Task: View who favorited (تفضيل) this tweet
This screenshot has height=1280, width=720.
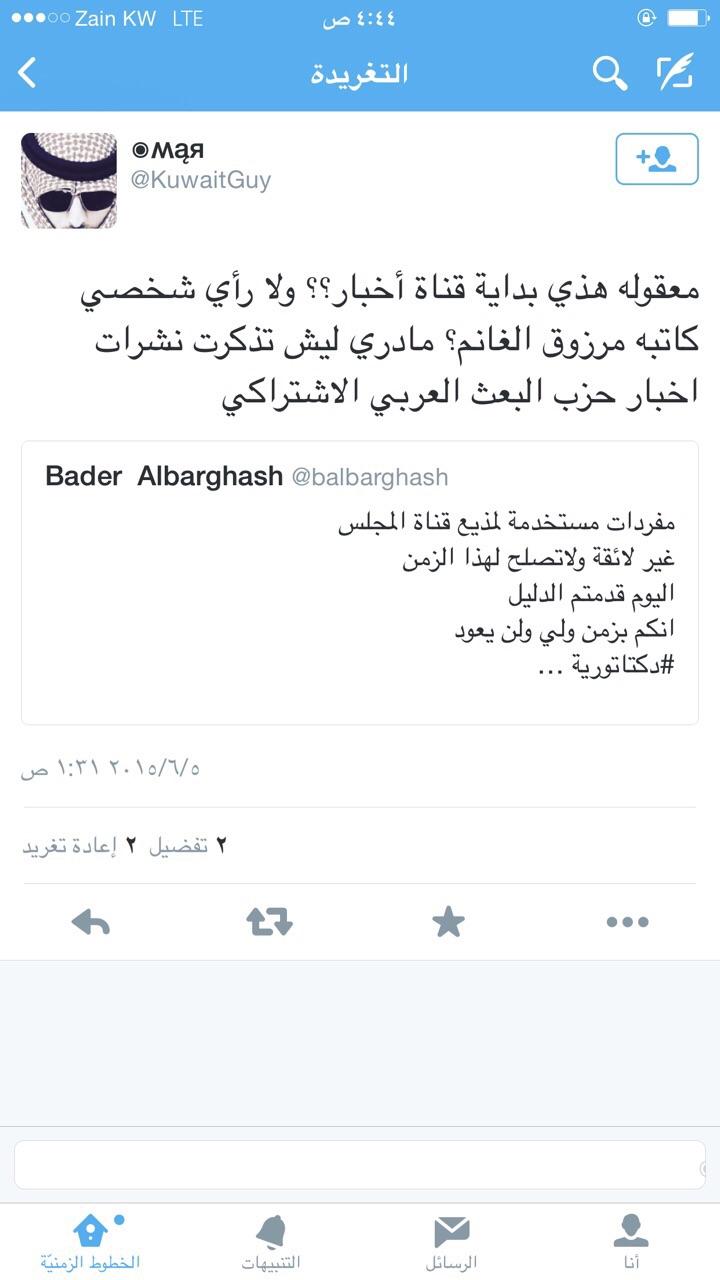Action: 187,846
